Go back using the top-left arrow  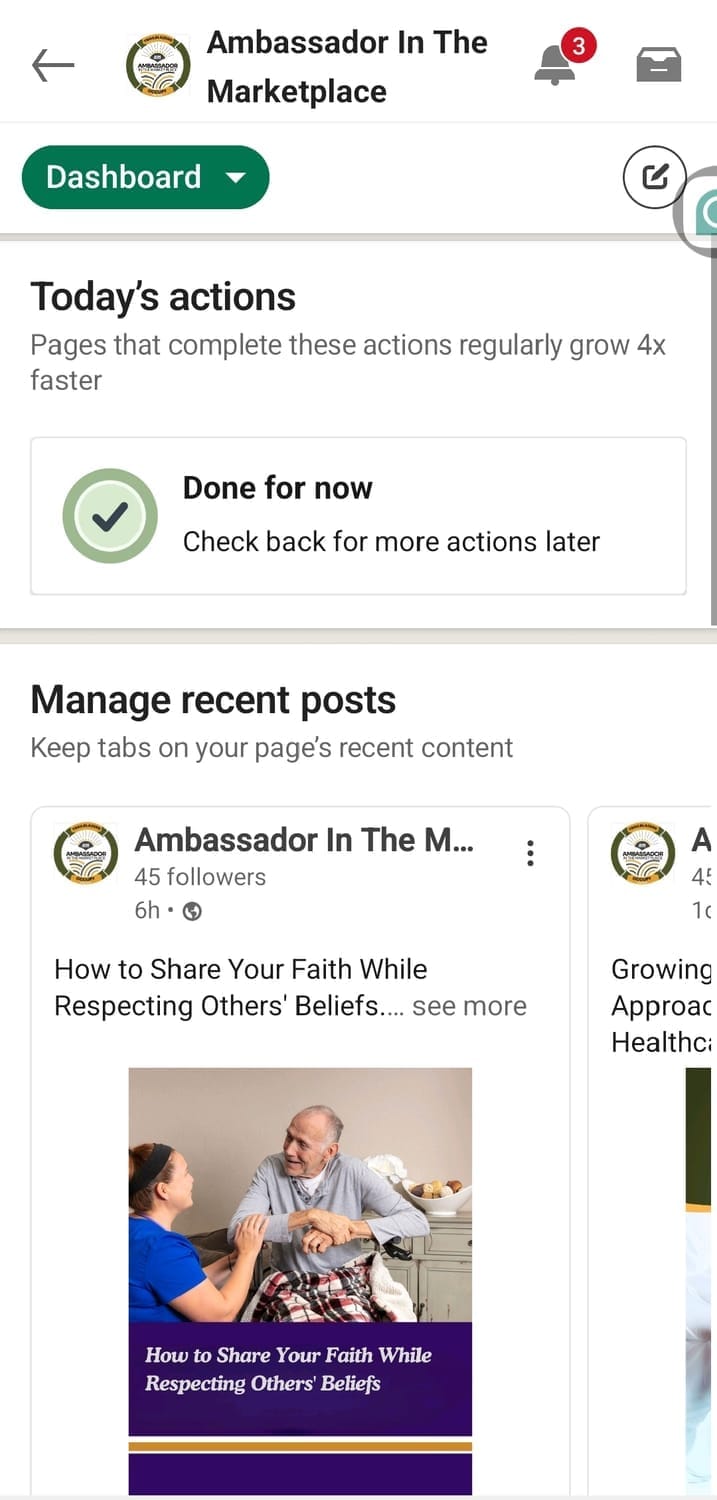pyautogui.click(x=53, y=66)
